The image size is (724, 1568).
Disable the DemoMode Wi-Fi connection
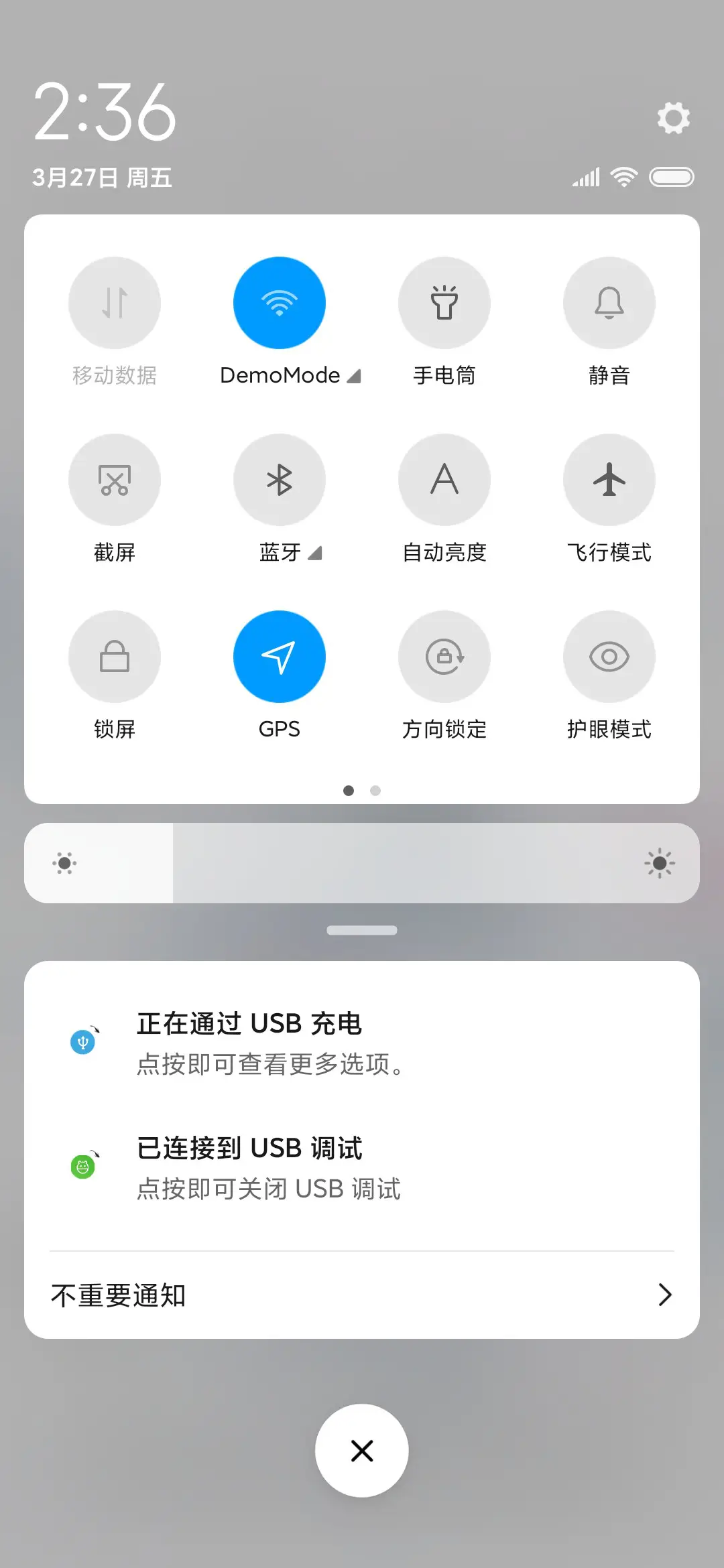pyautogui.click(x=280, y=302)
